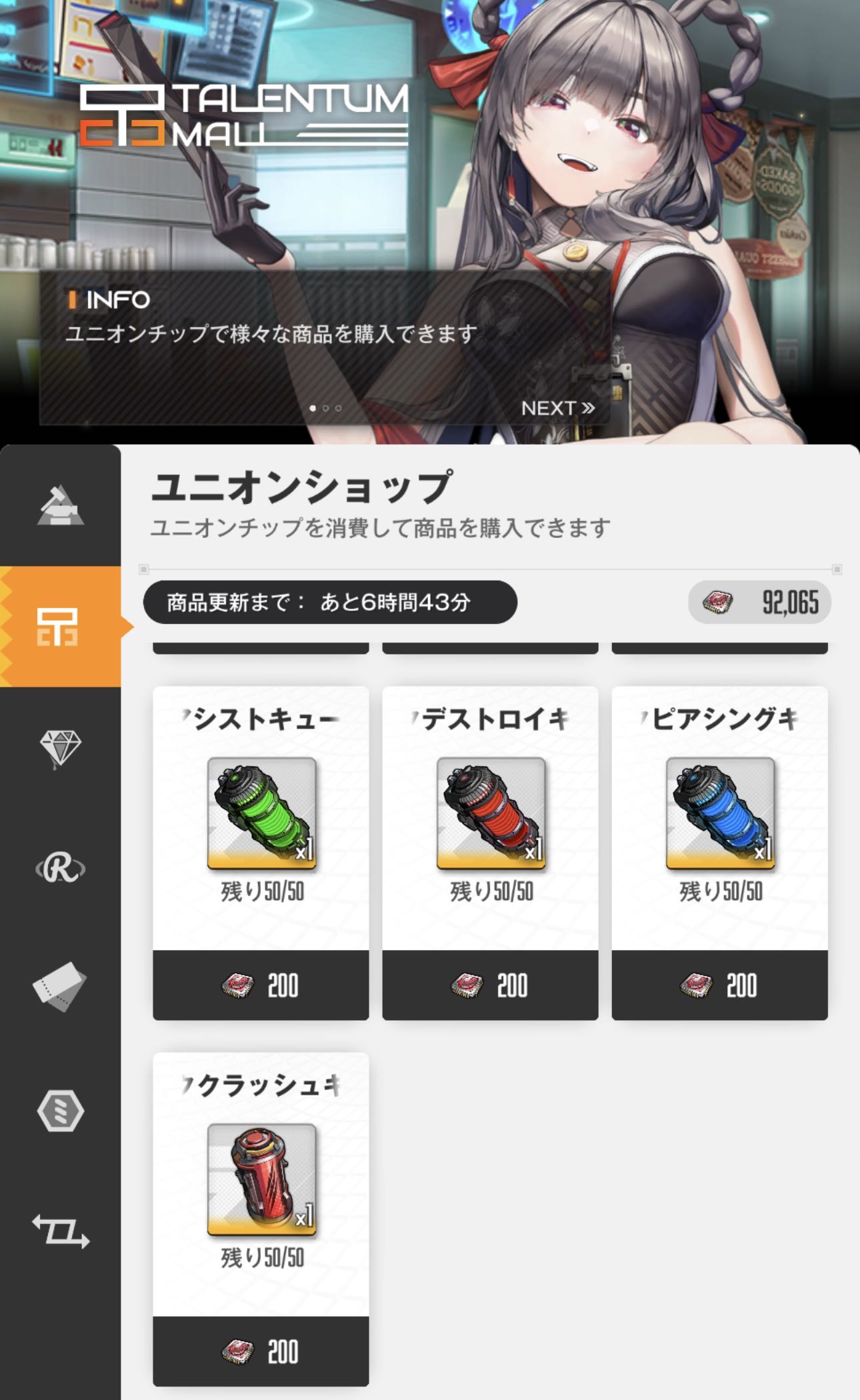Switch to the ticket icon shop tab
Screen dimensions: 860x1400
tap(60, 987)
